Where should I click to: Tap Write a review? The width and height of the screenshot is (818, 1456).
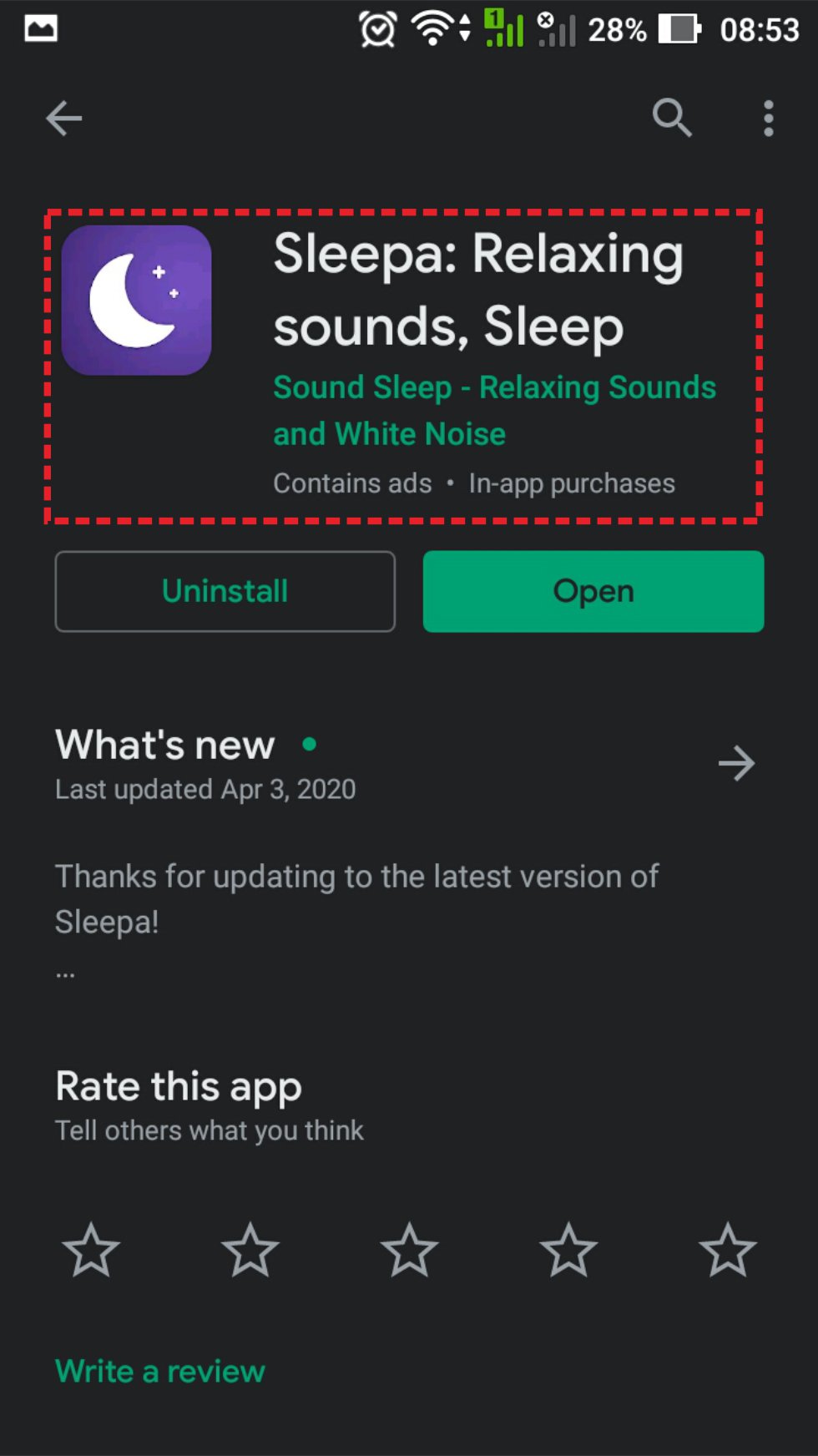[160, 1371]
